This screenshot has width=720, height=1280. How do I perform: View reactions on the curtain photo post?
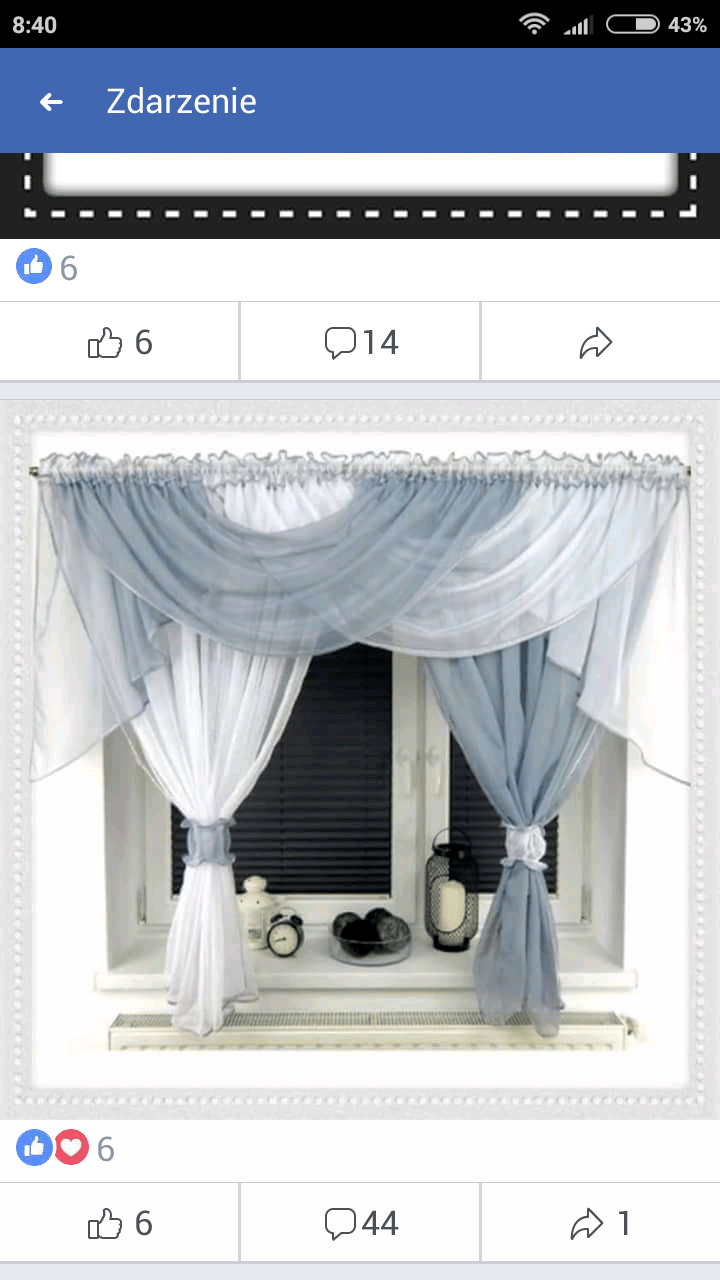65,1149
